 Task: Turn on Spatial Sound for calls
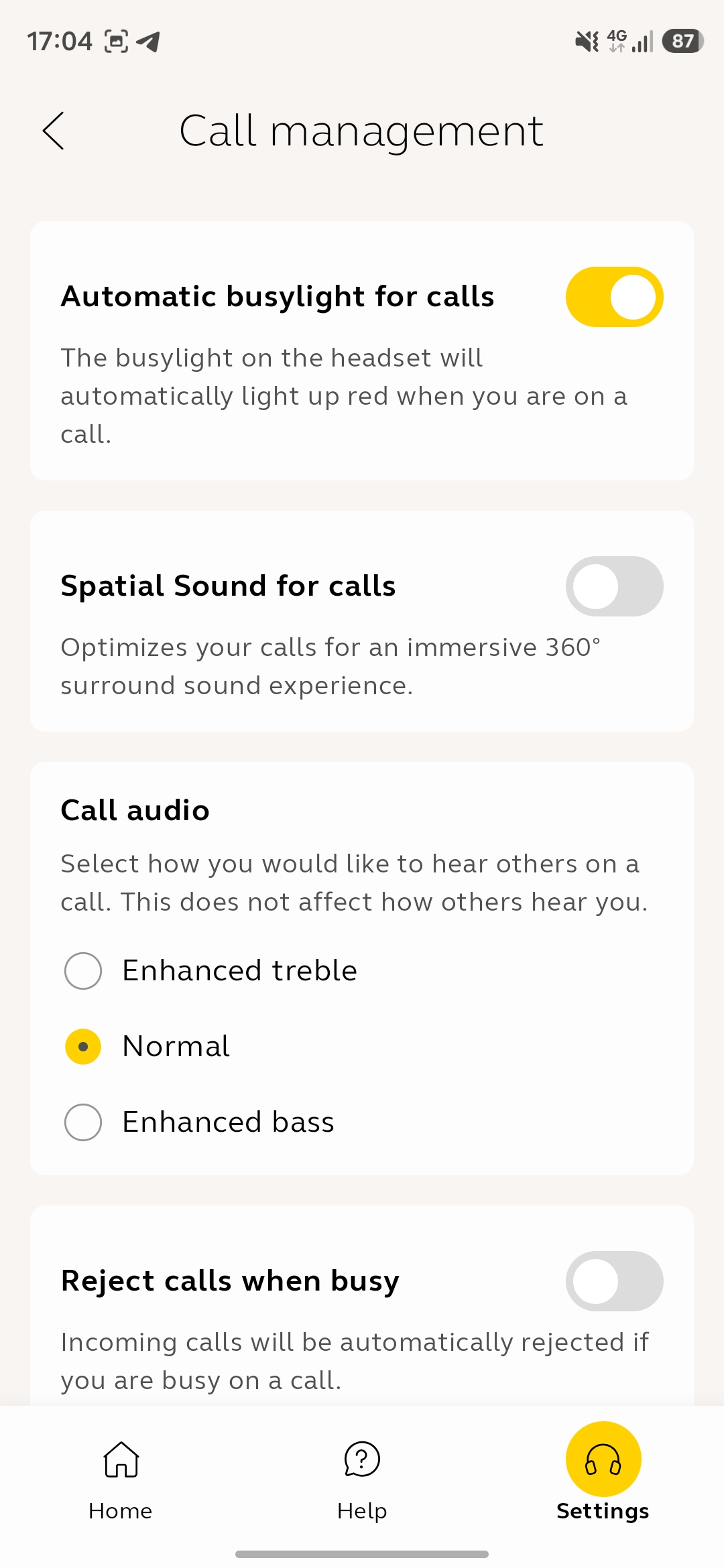click(x=614, y=586)
